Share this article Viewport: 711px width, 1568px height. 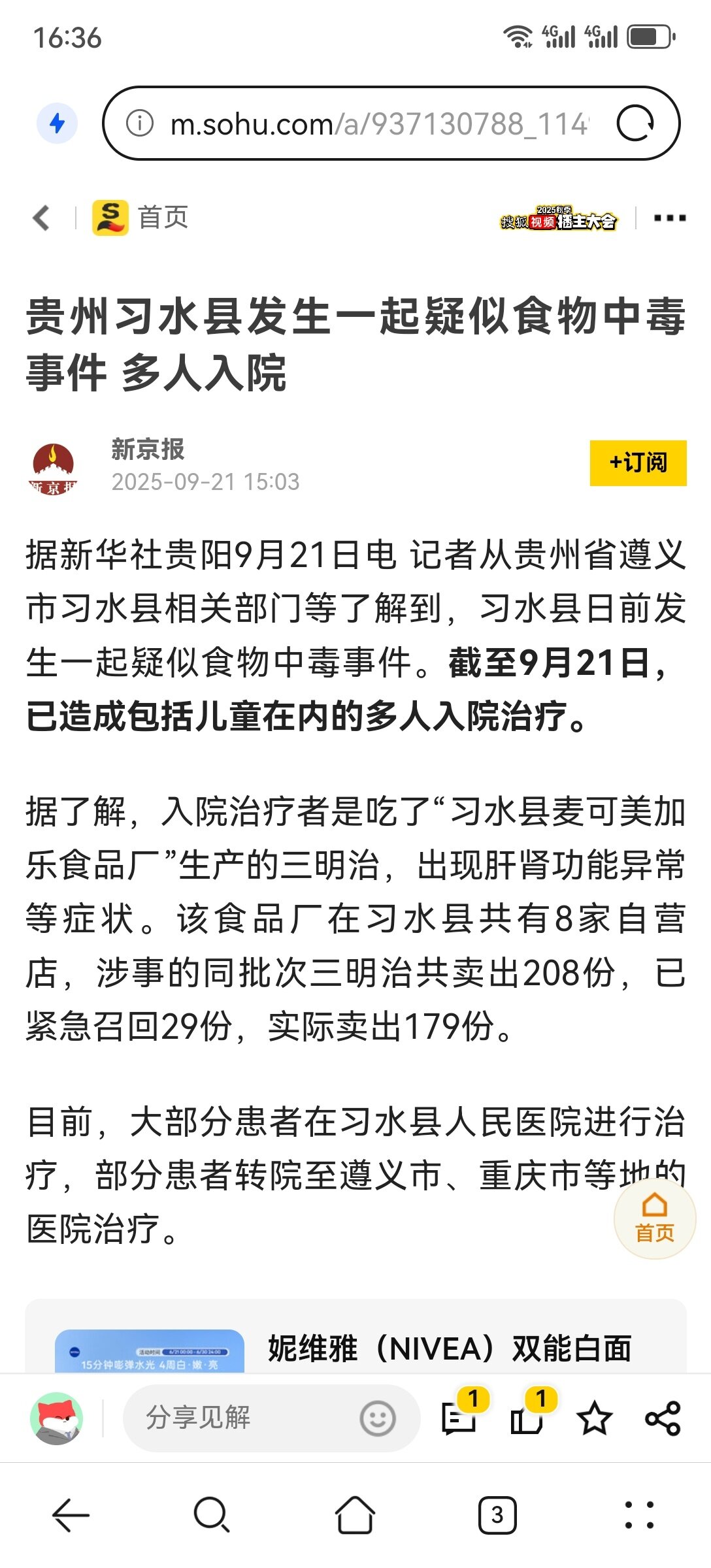pos(663,1418)
